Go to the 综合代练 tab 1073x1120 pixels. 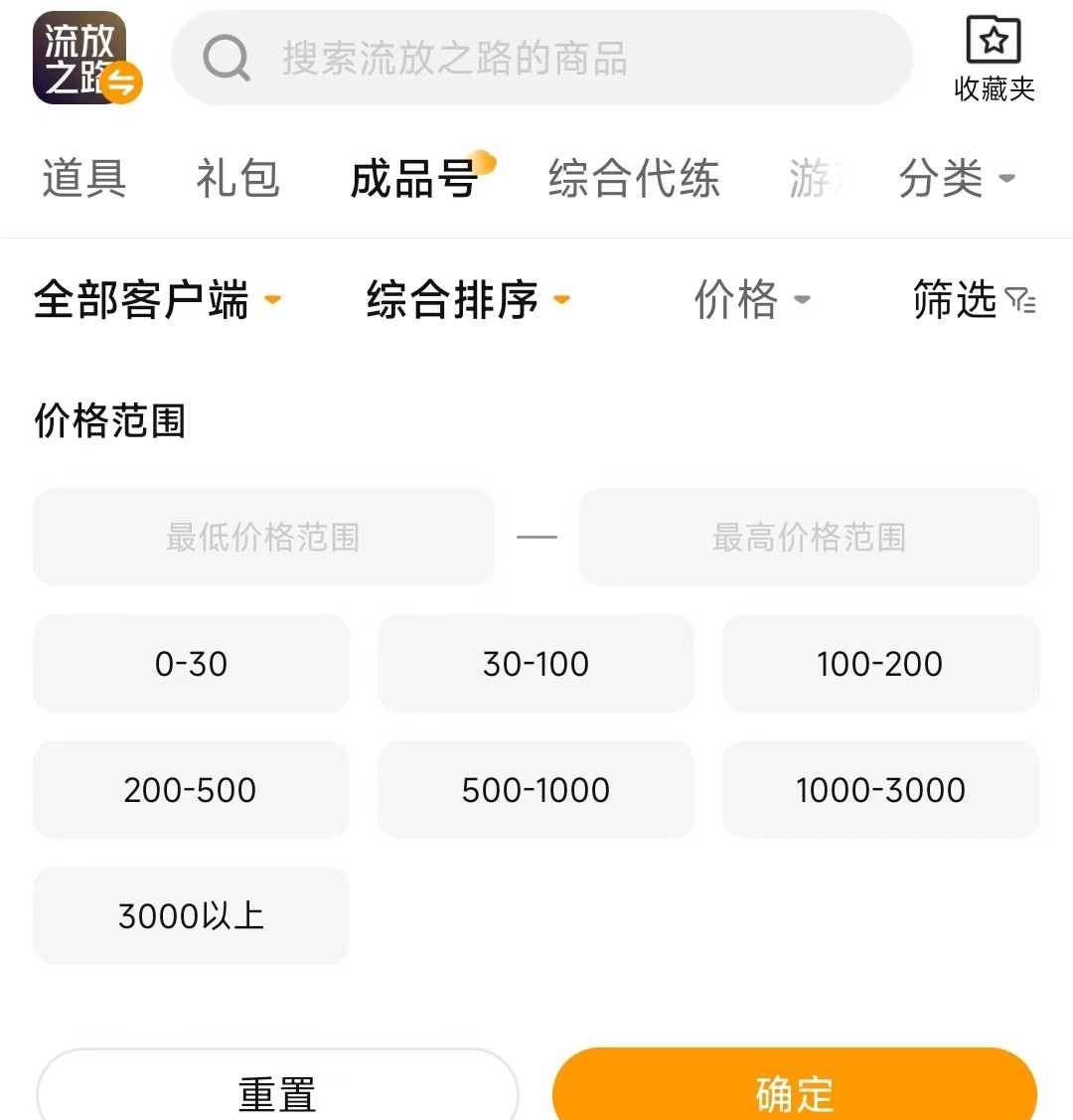coord(634,180)
